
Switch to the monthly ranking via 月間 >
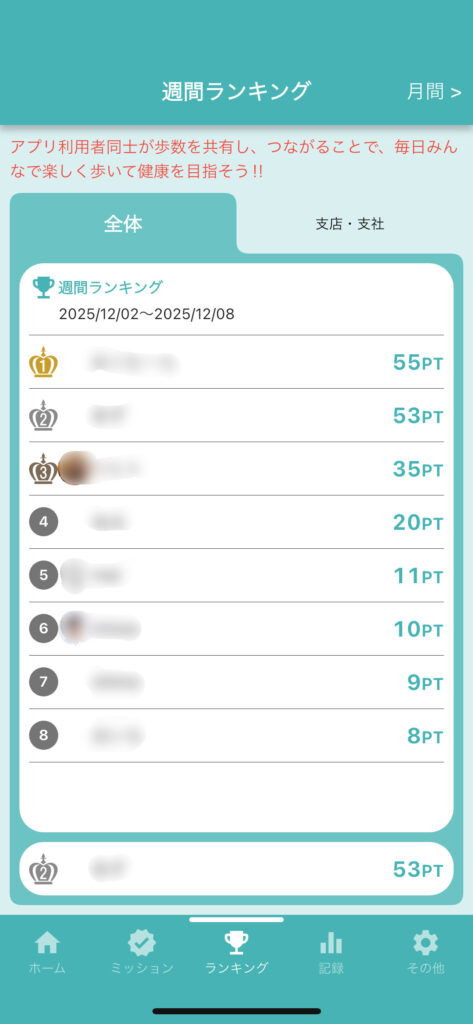click(x=434, y=91)
